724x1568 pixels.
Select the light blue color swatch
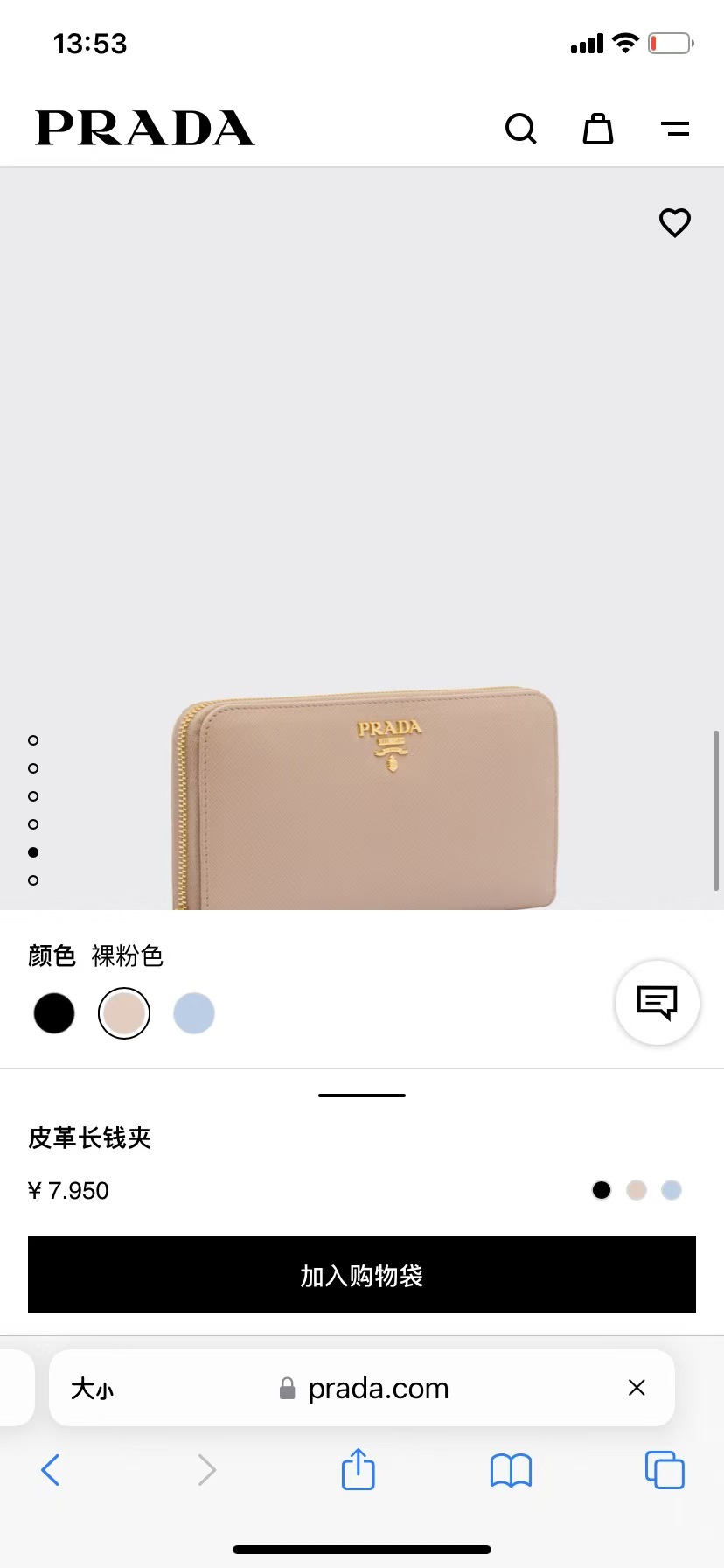[x=194, y=1013]
